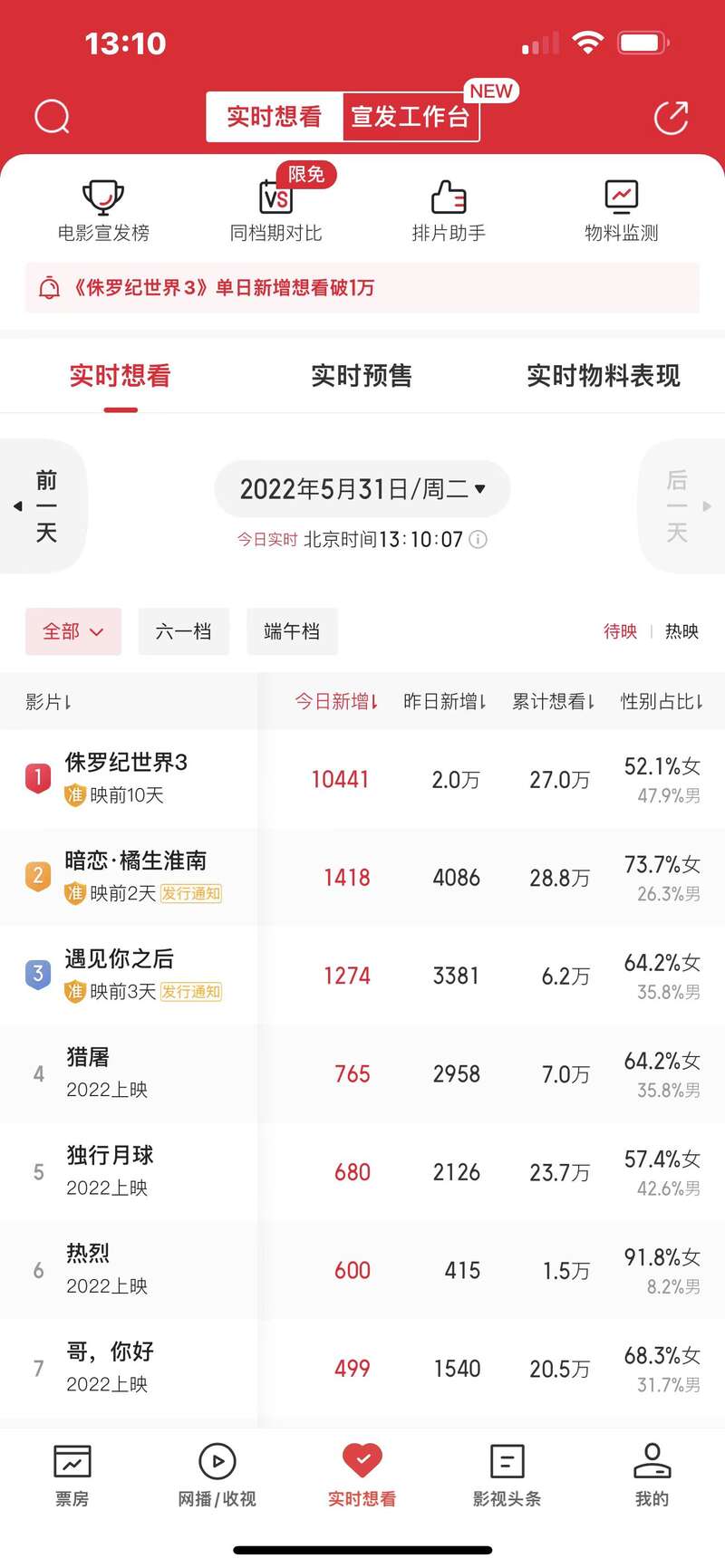This screenshot has width=725, height=1568.
Task: Go to 票房 tab in bottom bar
Action: pyautogui.click(x=72, y=1476)
